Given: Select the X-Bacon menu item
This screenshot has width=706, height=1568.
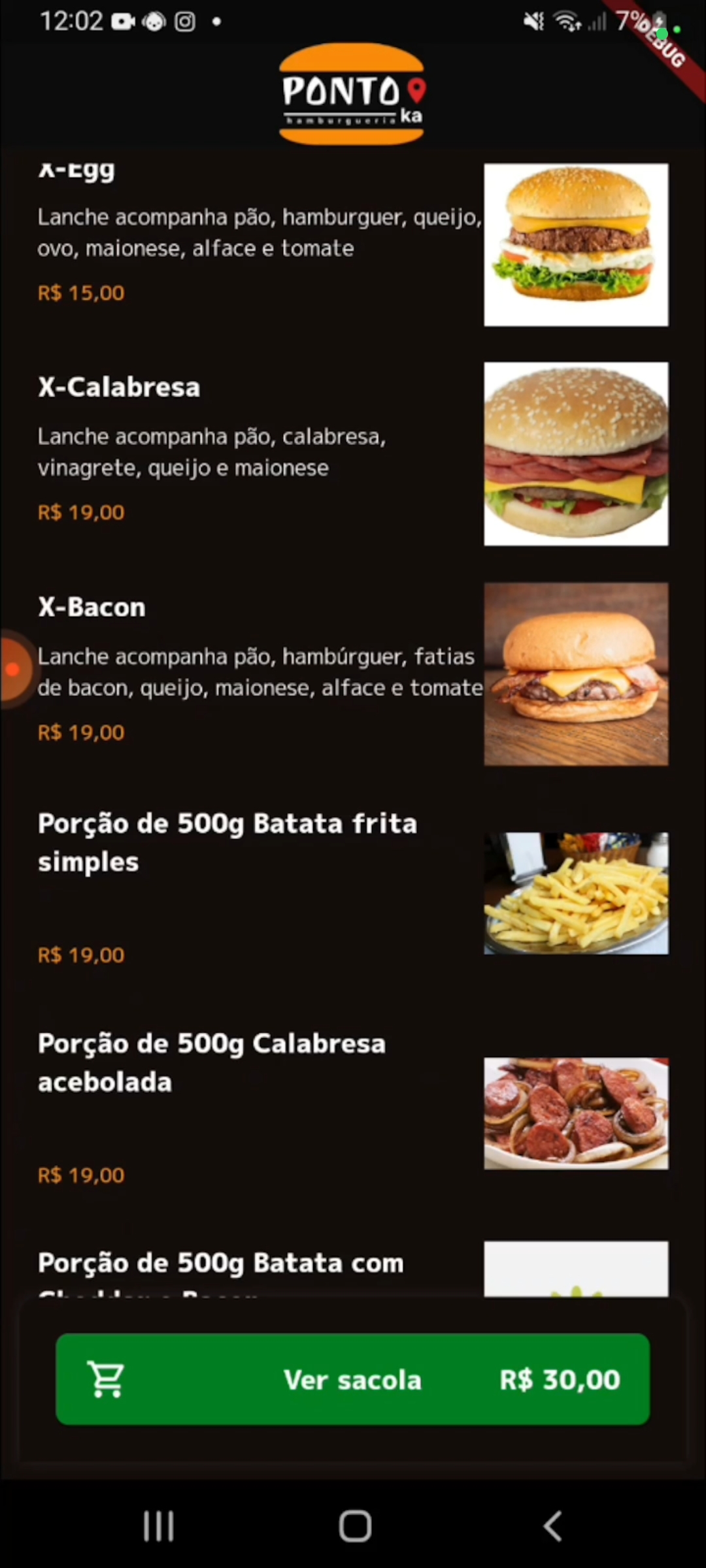Looking at the screenshot, I should tap(261, 673).
